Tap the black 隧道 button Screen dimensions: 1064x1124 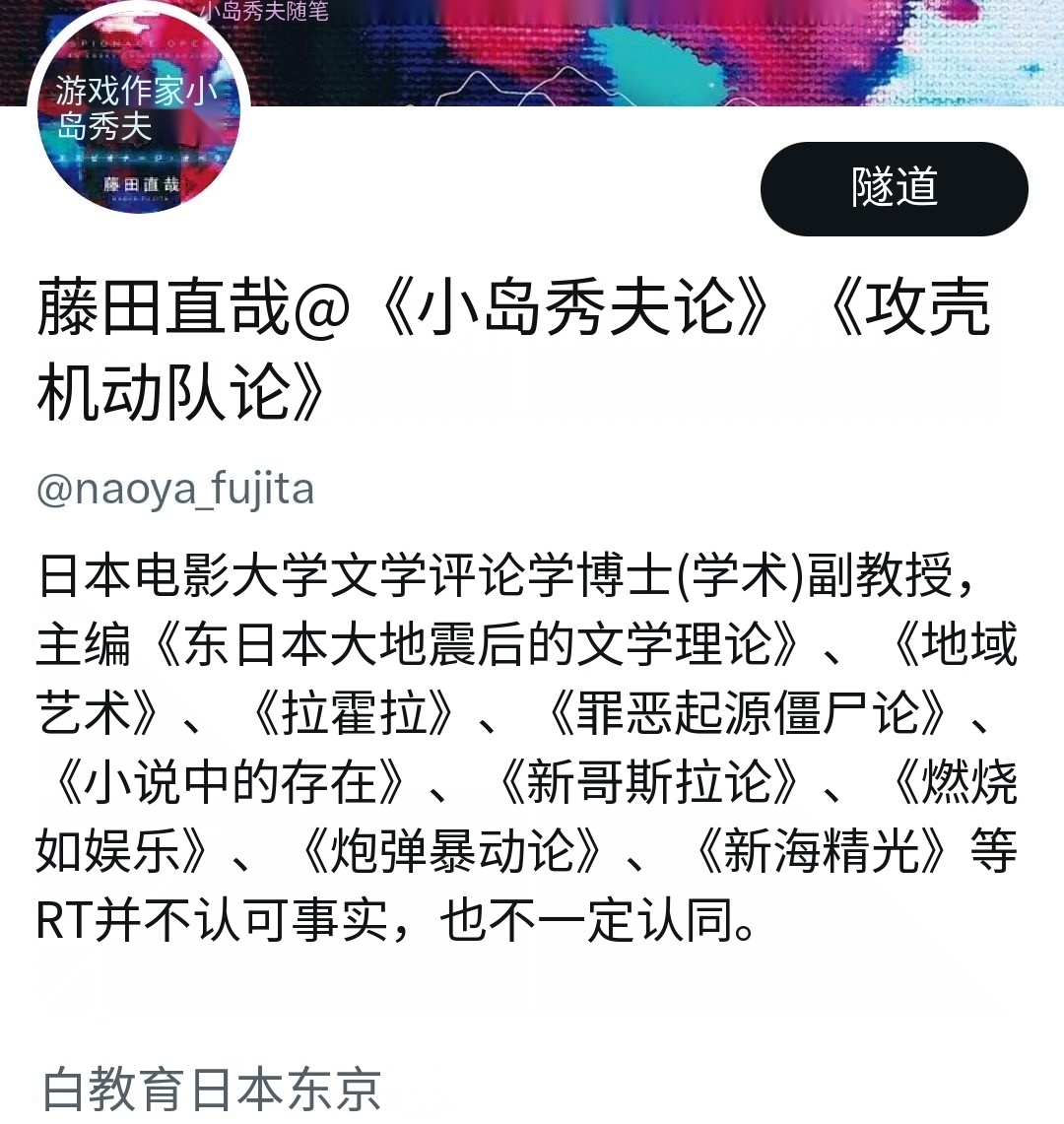tap(894, 188)
